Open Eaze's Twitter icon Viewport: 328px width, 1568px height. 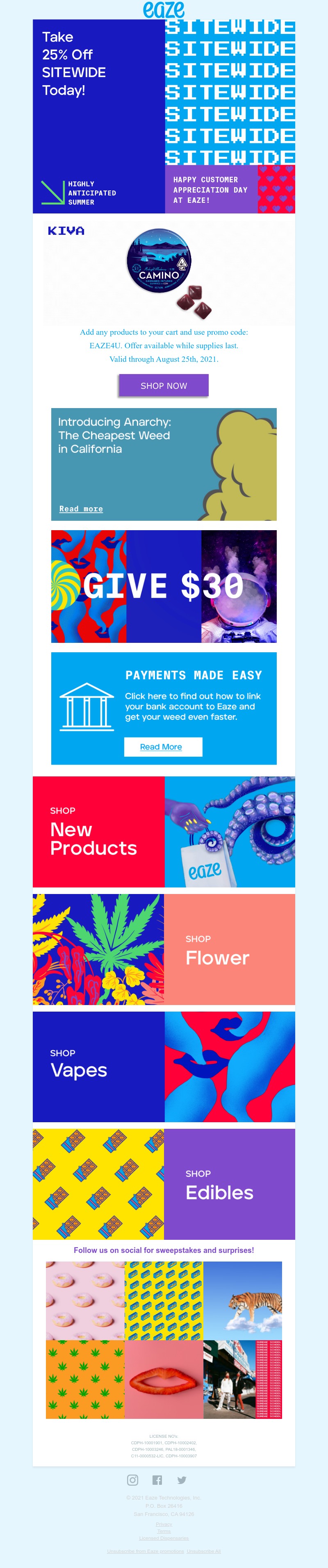click(182, 1480)
